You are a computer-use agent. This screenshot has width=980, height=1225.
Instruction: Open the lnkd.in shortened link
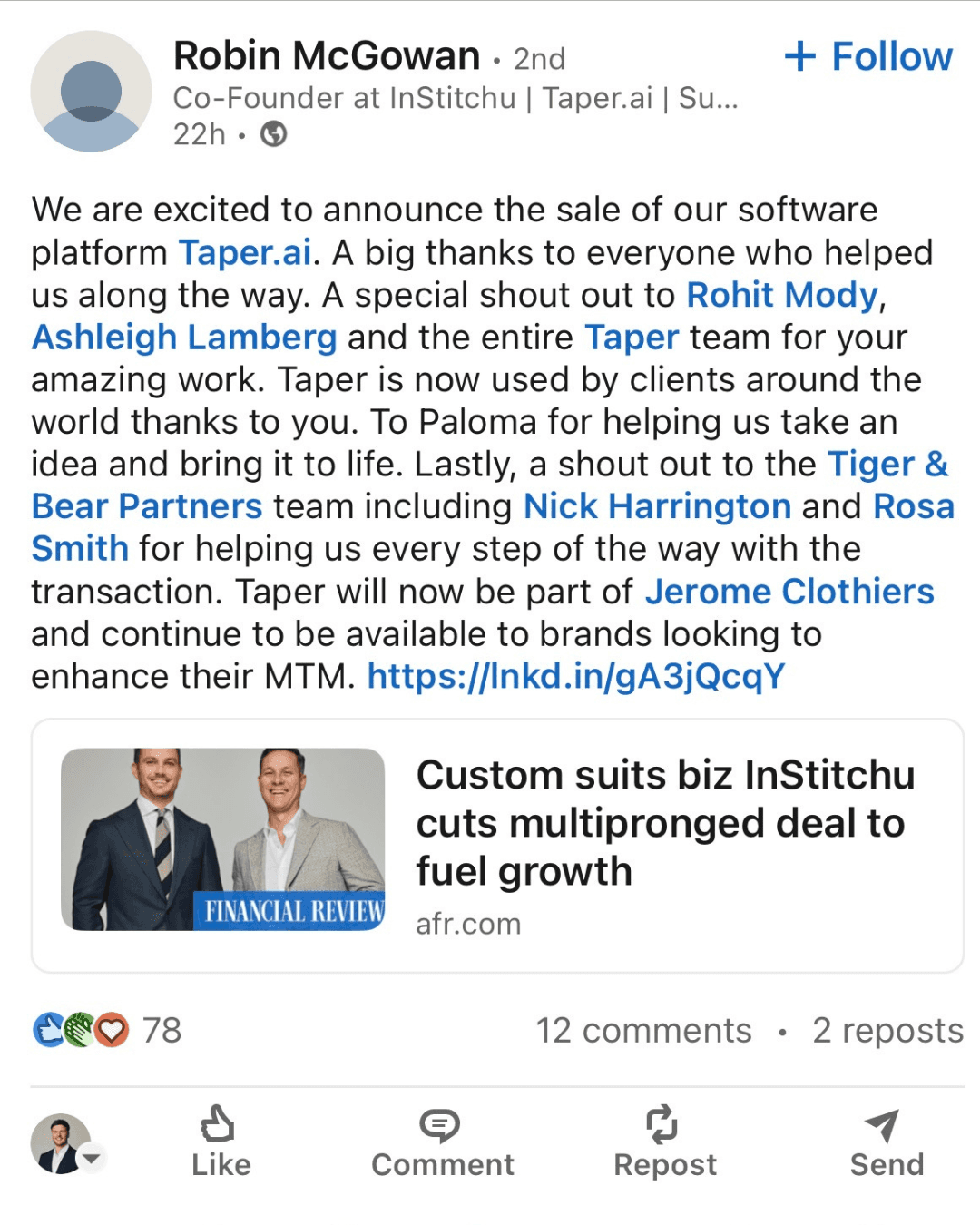[578, 676]
